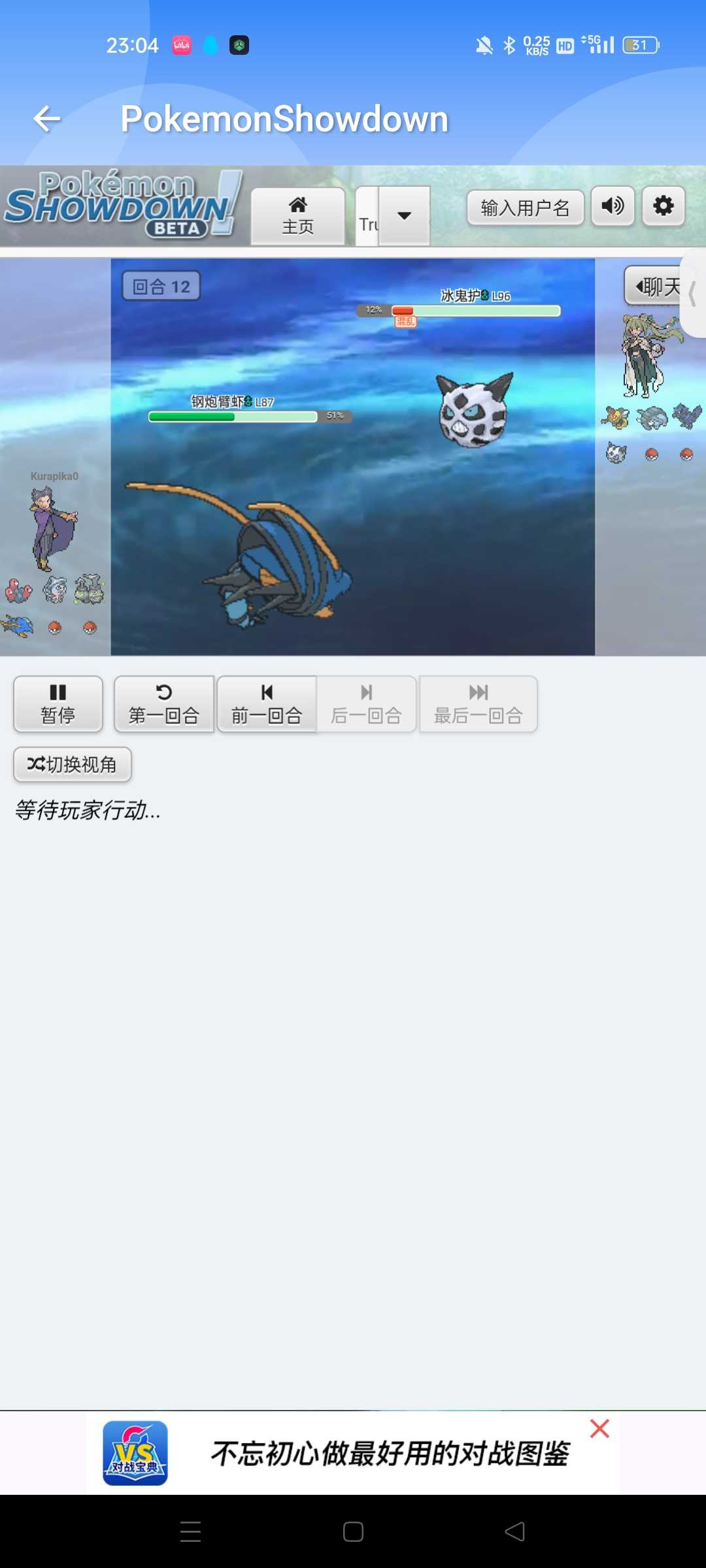Go back using the top-left arrow
Viewport: 706px width, 1568px height.
pos(47,119)
